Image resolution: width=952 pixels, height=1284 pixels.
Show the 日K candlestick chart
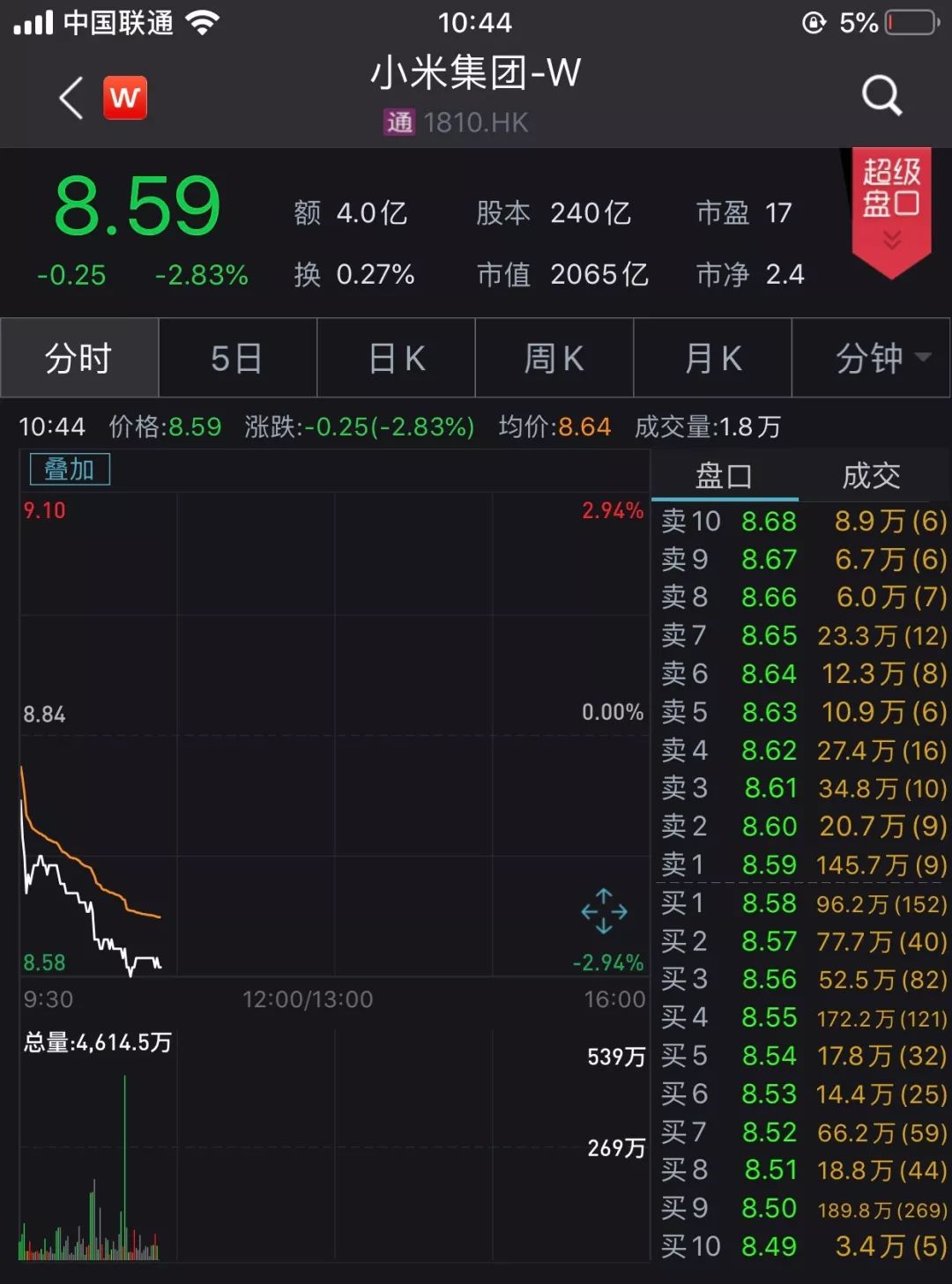[x=396, y=358]
